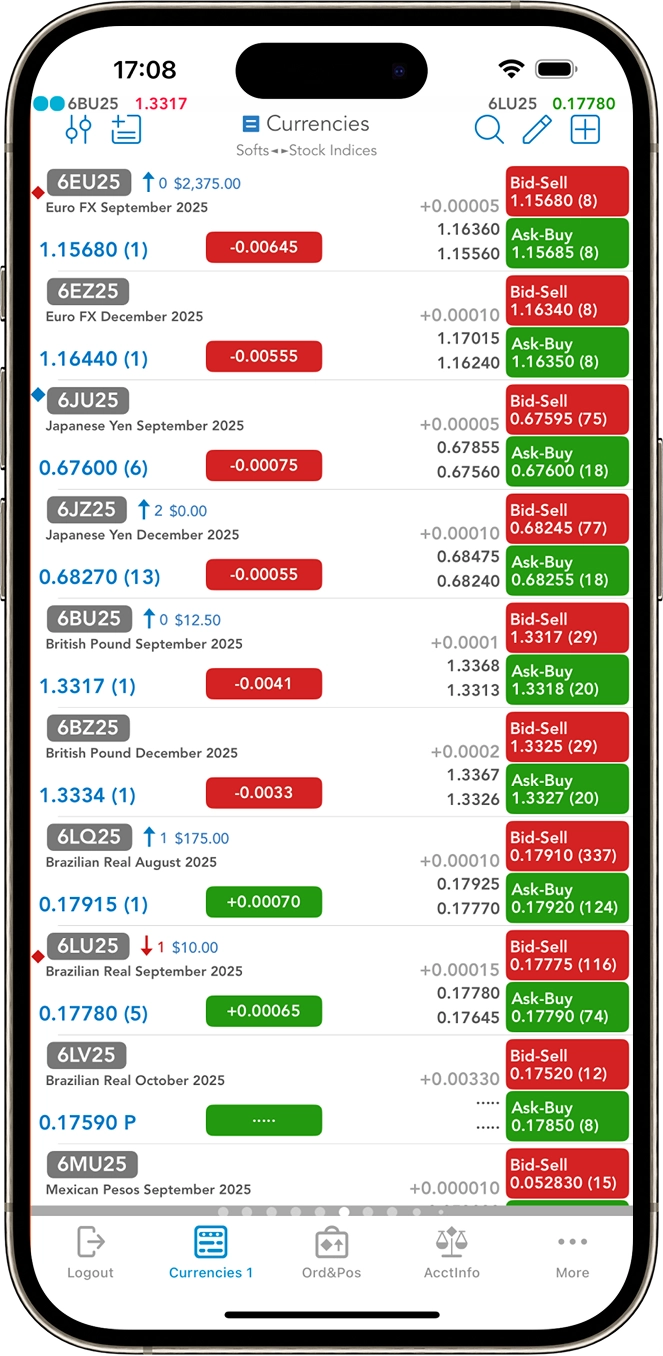Add a new item with plus icon
This screenshot has height=1356, width=663.
[585, 129]
